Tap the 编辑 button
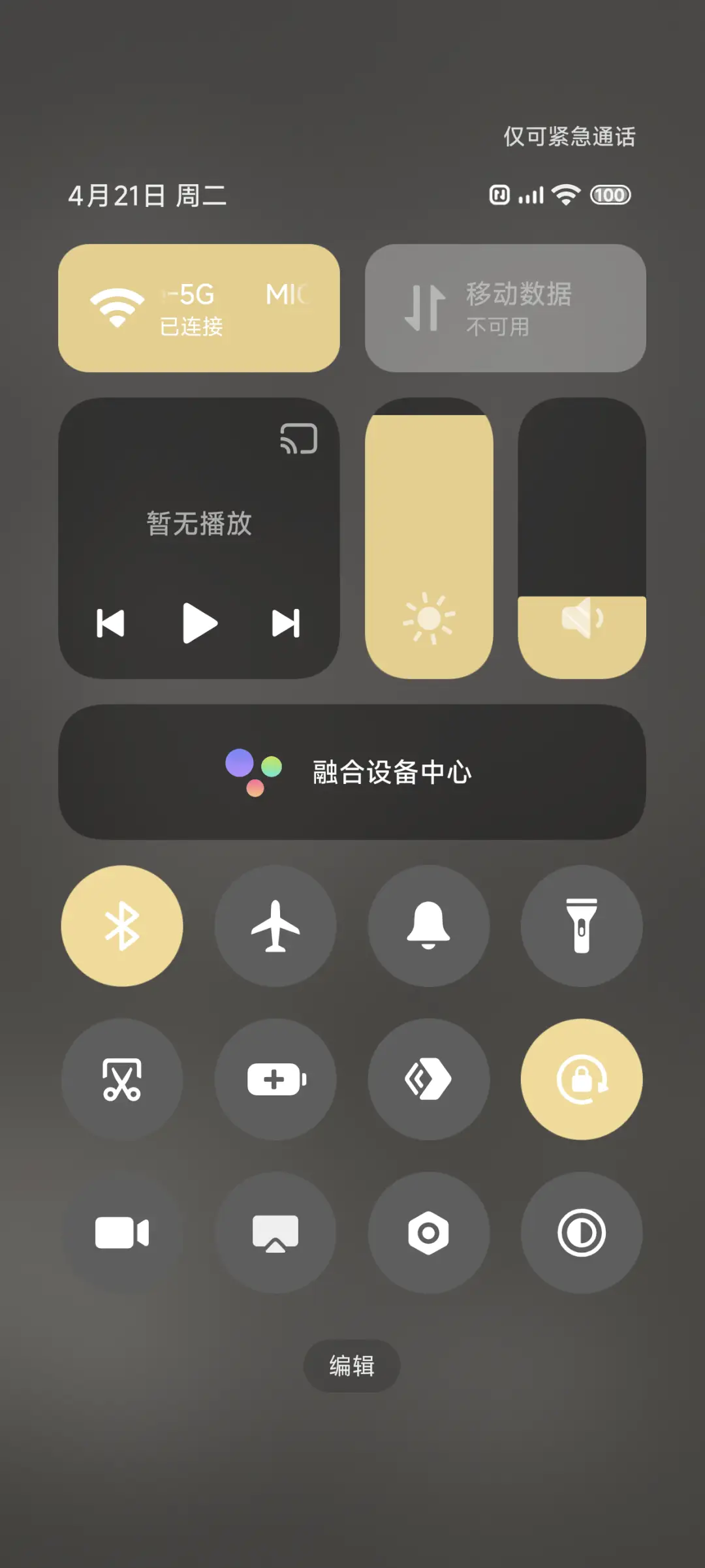This screenshot has width=705, height=1568. [x=351, y=1367]
